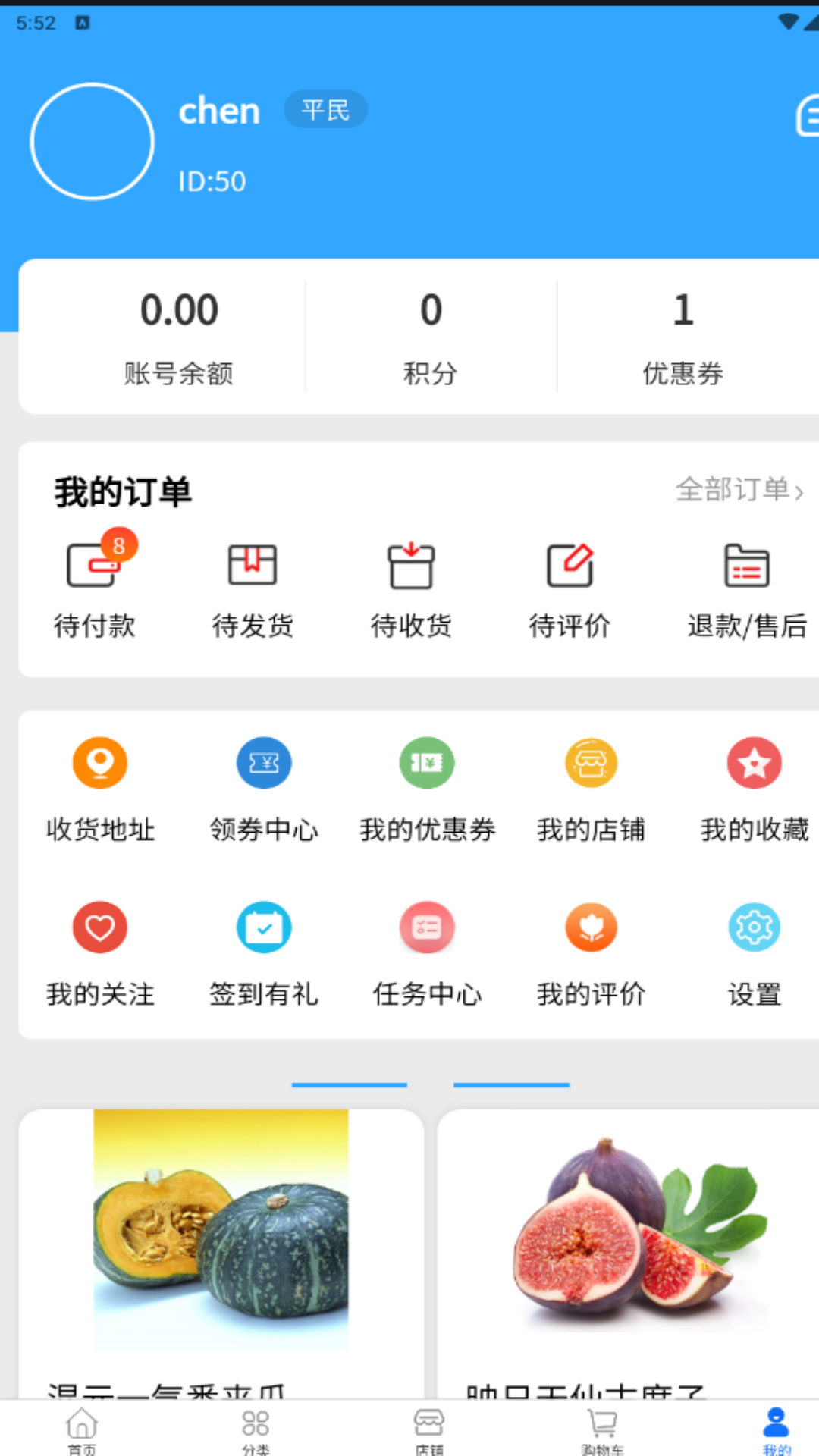Go to 待评价 orders
819x1456 pixels.
coord(570,588)
